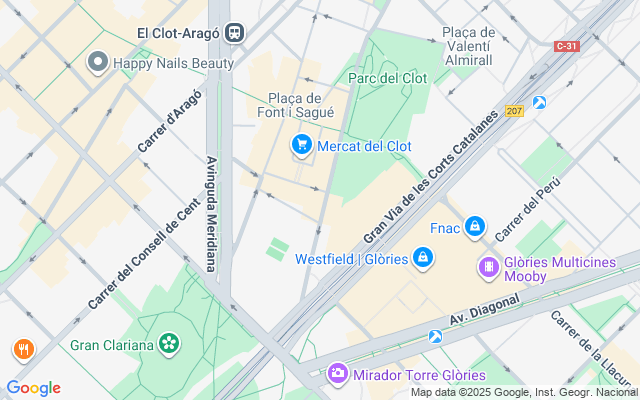The width and height of the screenshot is (640, 400).
Task: Open the Happy Nails Beauty pin
Action: [x=98, y=63]
